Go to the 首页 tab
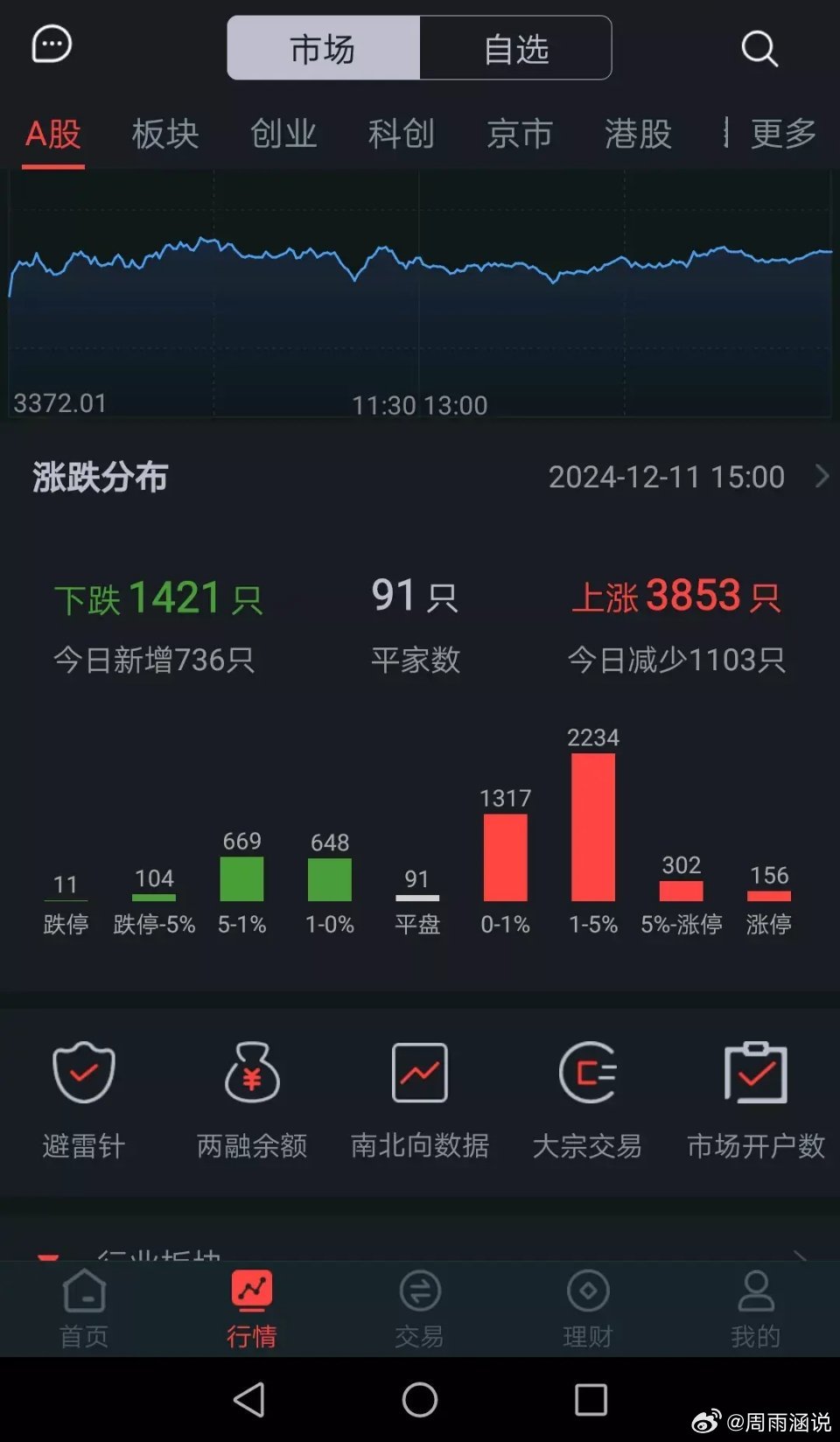840x1442 pixels. [x=84, y=1309]
